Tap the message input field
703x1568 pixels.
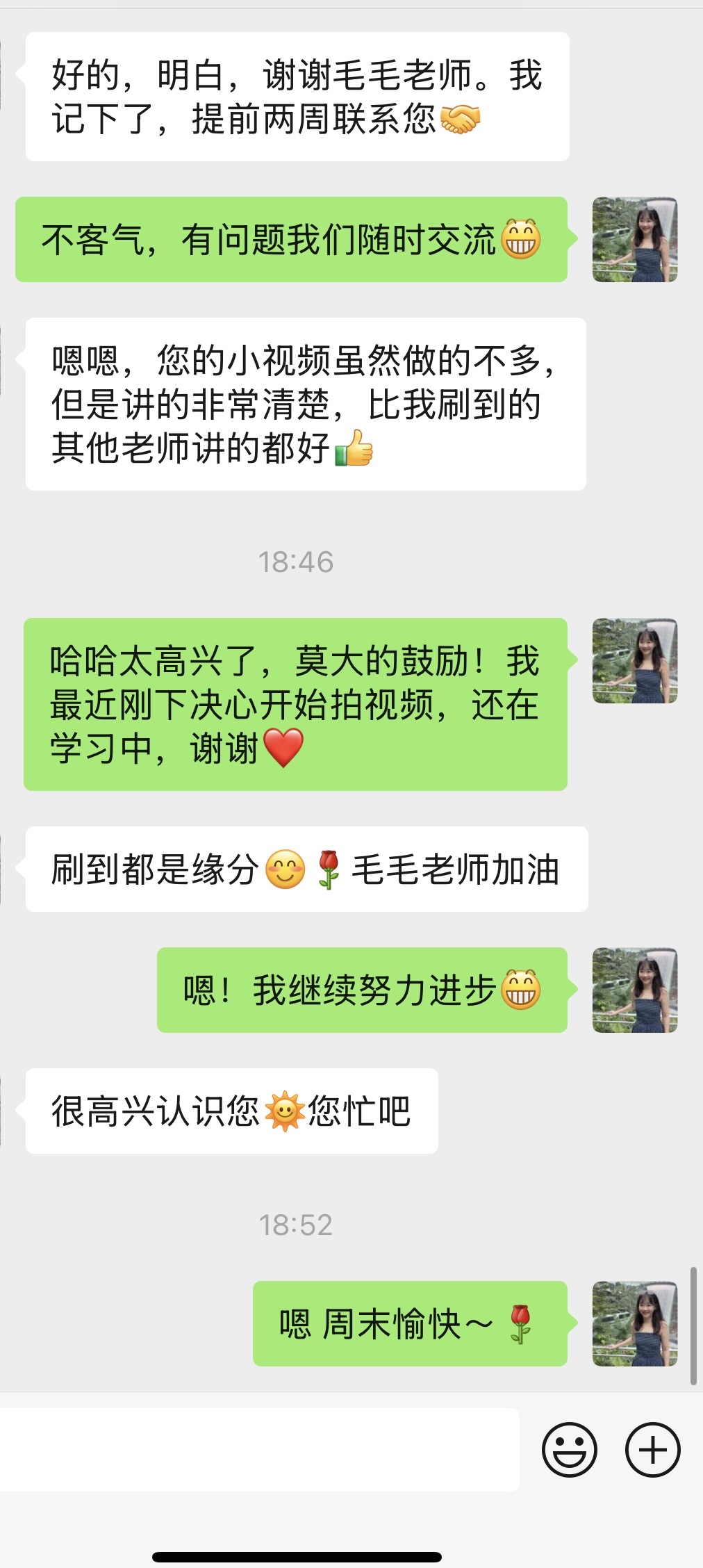[x=258, y=1450]
